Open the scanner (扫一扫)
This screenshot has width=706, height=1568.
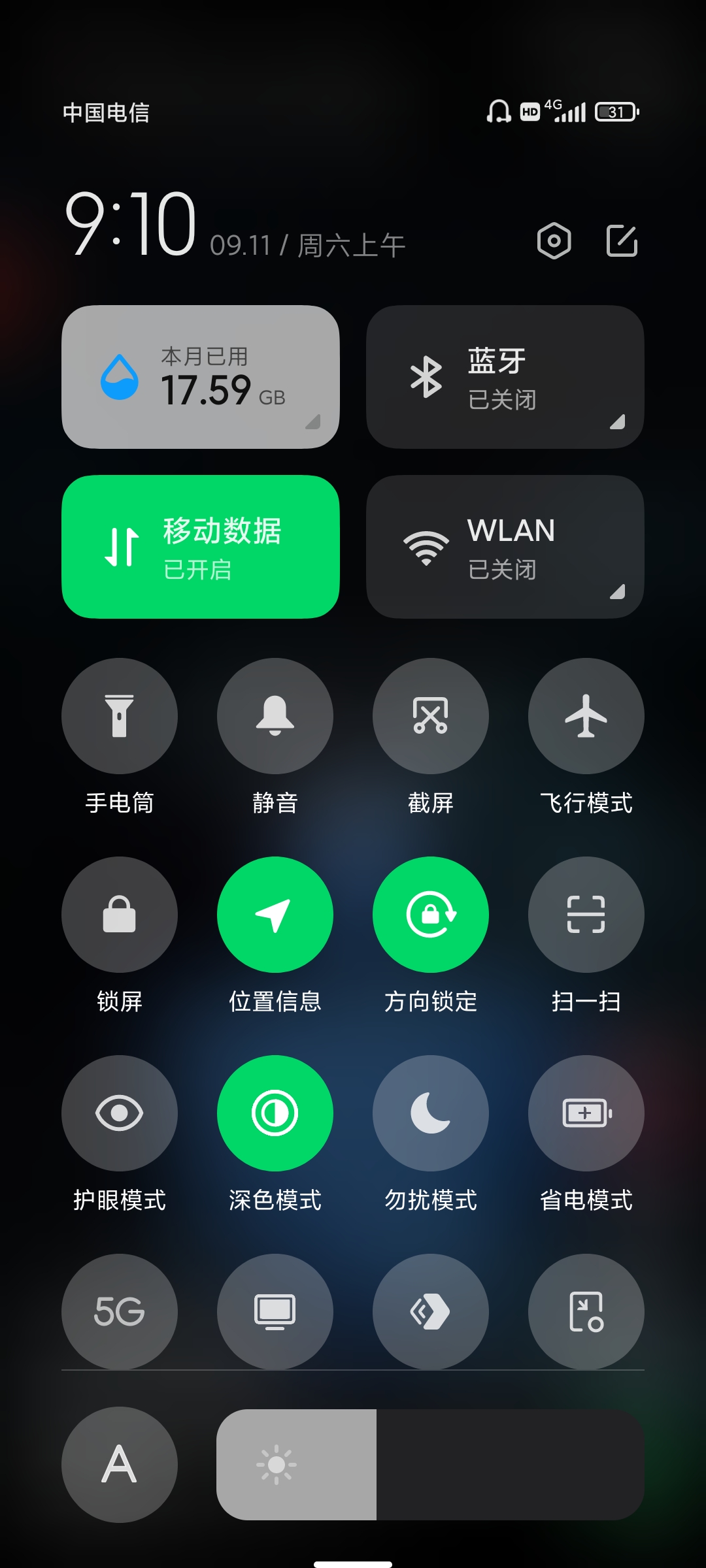(586, 915)
